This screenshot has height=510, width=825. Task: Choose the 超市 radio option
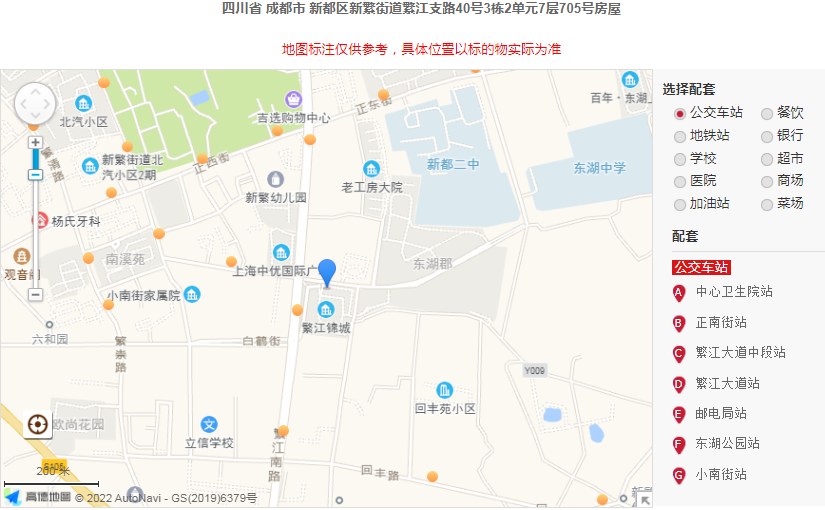(767, 159)
